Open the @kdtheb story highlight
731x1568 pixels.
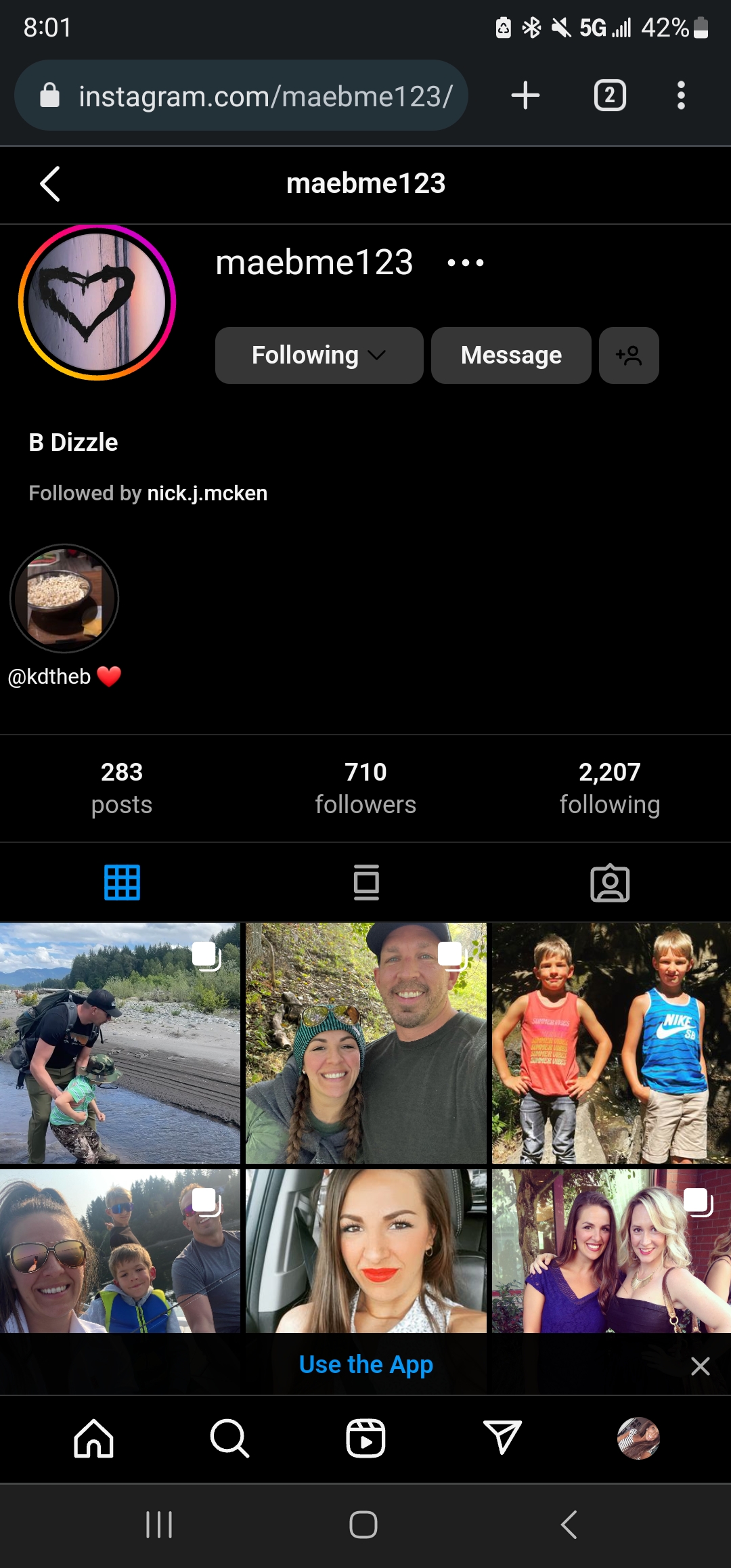tap(64, 598)
